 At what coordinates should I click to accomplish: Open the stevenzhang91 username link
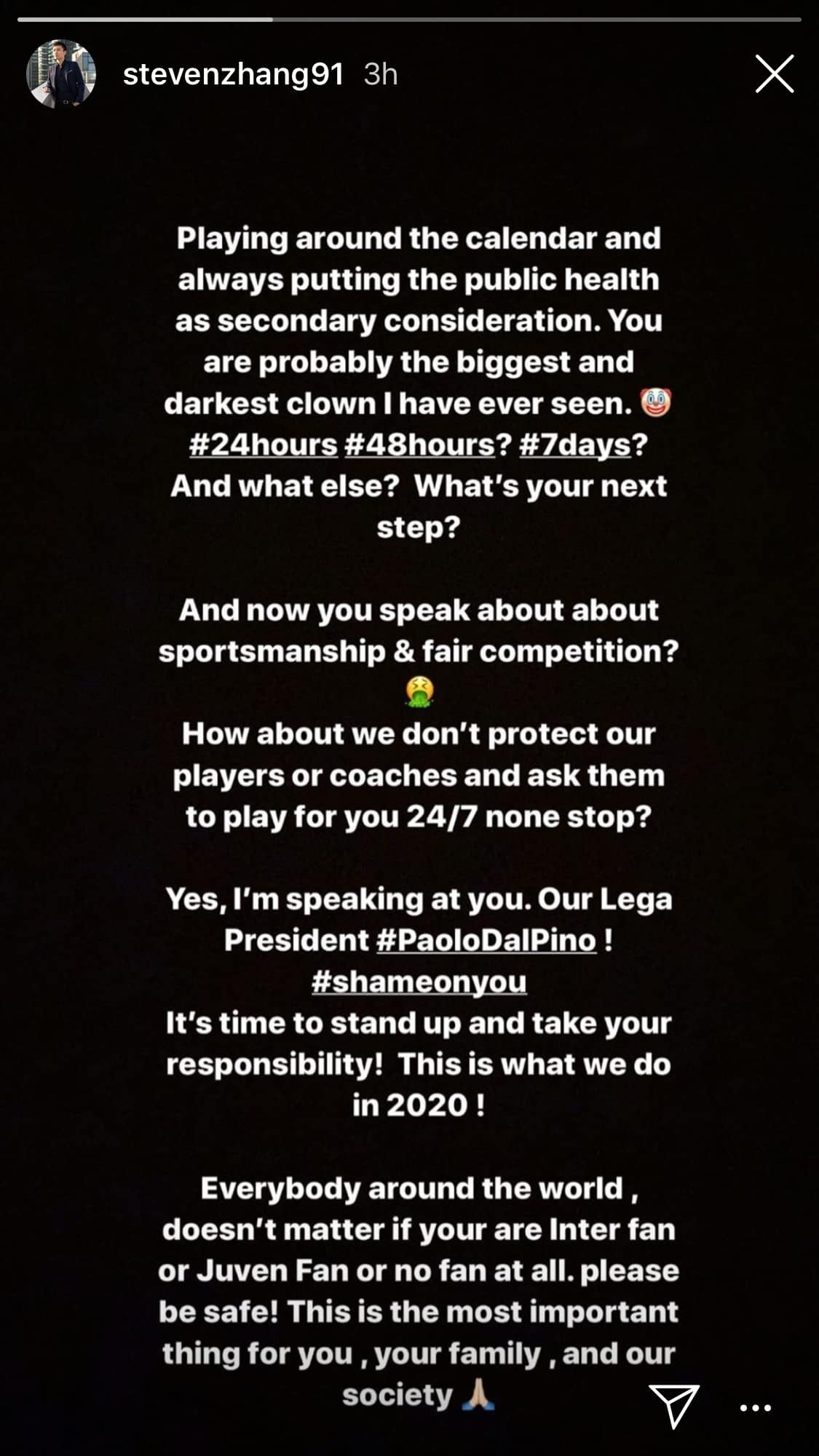[233, 74]
